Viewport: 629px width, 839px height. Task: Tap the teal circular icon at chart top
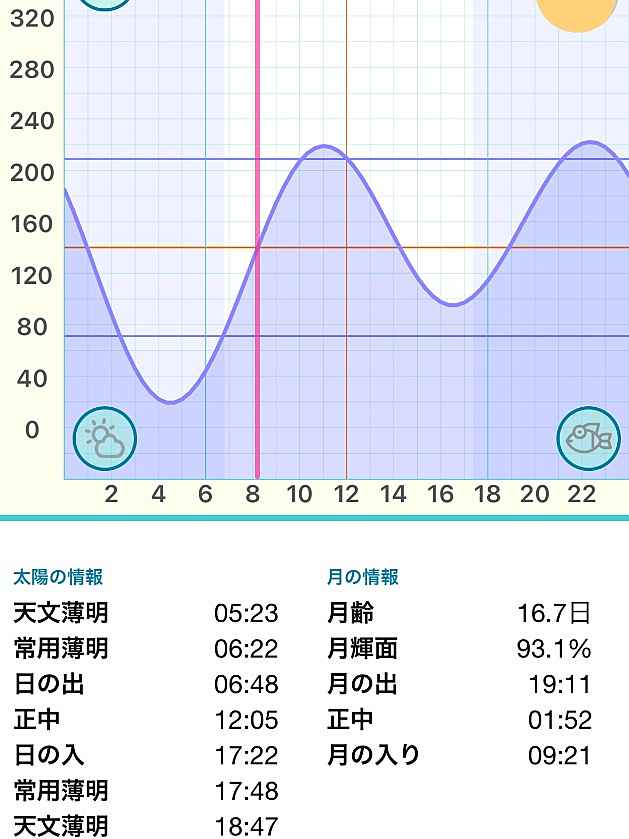[x=104, y=3]
